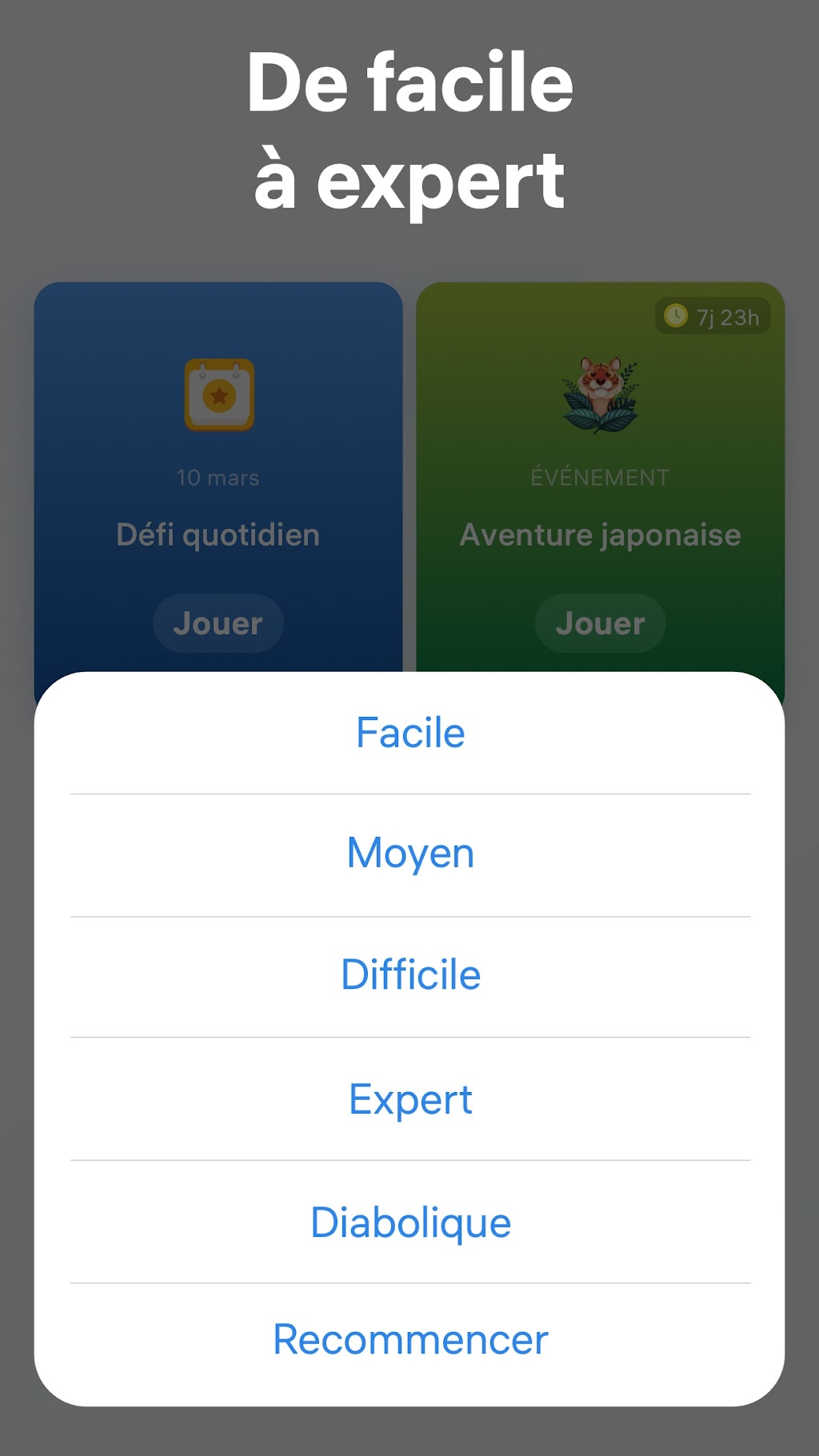The width and height of the screenshot is (819, 1456).
Task: Pick the Expert difficulty option
Action: (409, 1099)
